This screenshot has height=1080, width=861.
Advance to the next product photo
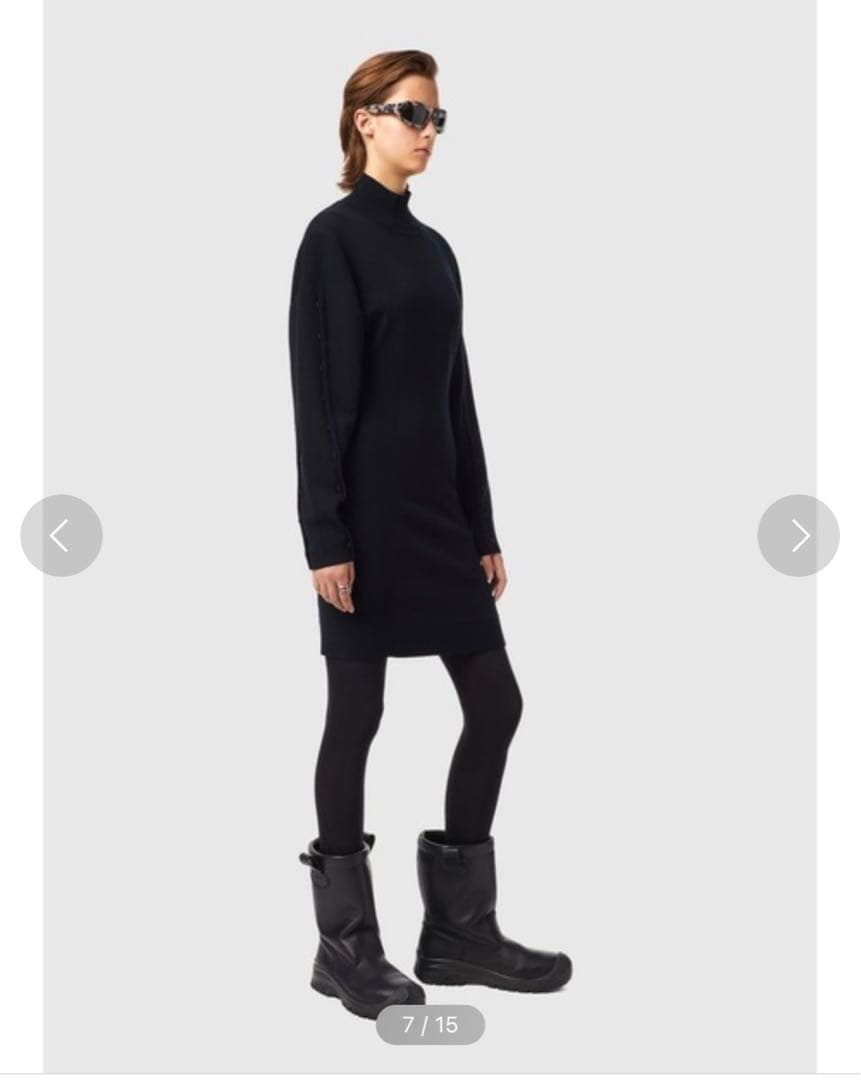798,535
